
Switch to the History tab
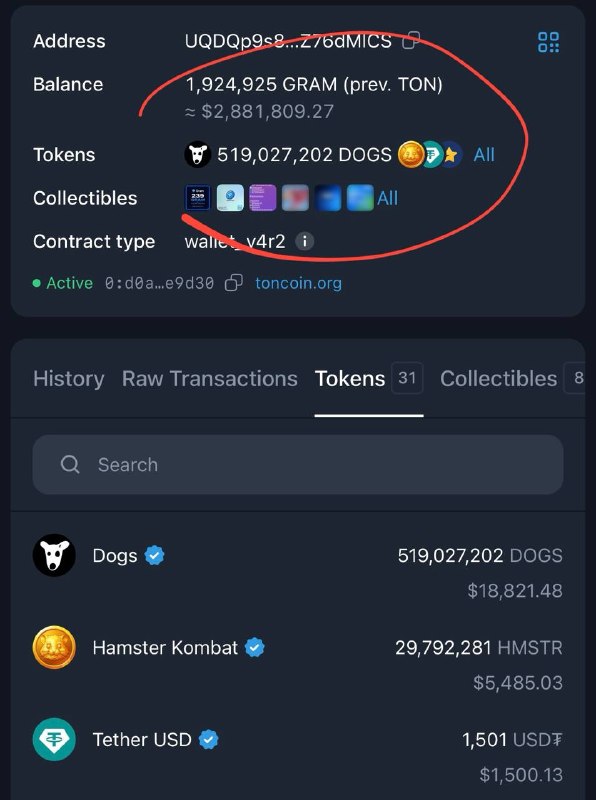coord(68,379)
